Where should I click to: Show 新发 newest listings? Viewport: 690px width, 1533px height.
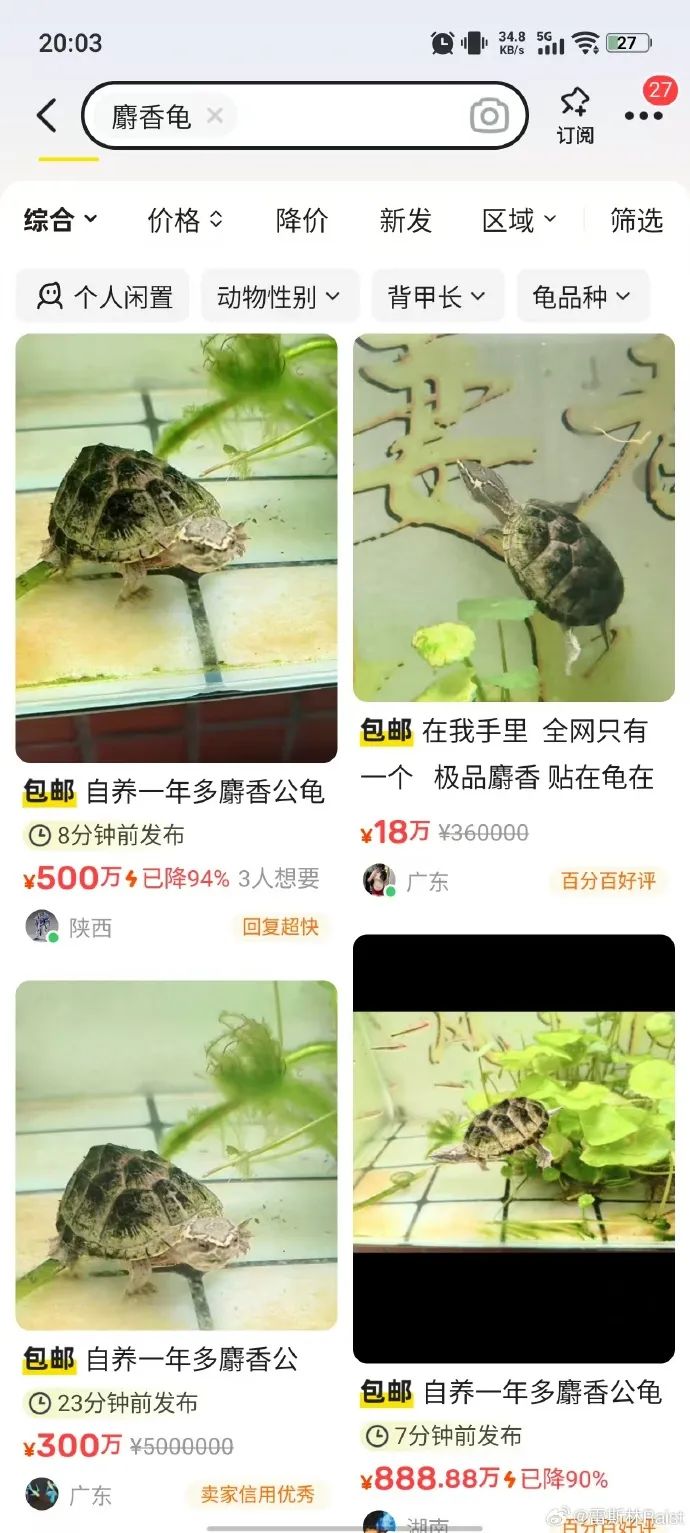405,220
